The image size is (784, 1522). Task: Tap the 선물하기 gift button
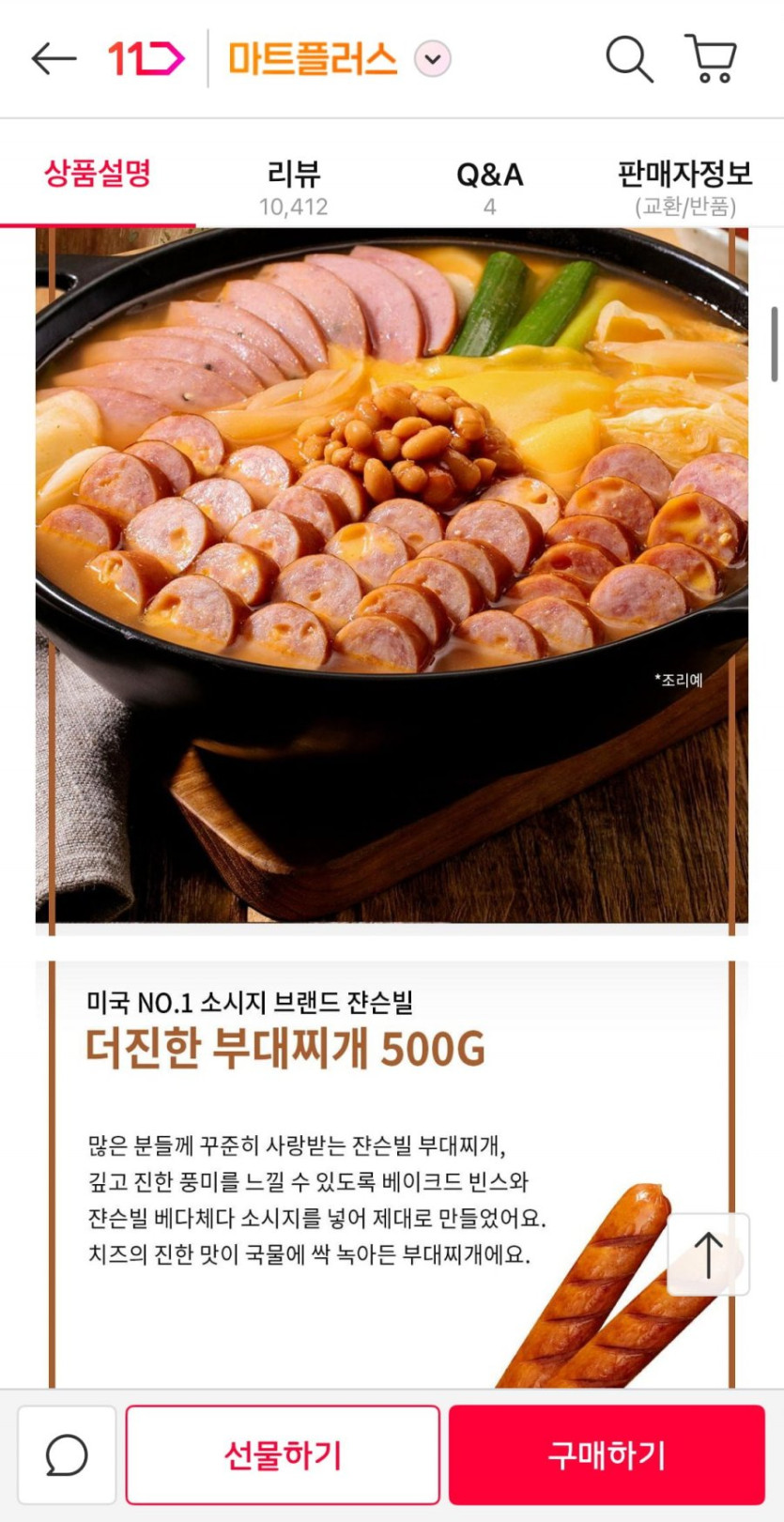coord(282,1453)
